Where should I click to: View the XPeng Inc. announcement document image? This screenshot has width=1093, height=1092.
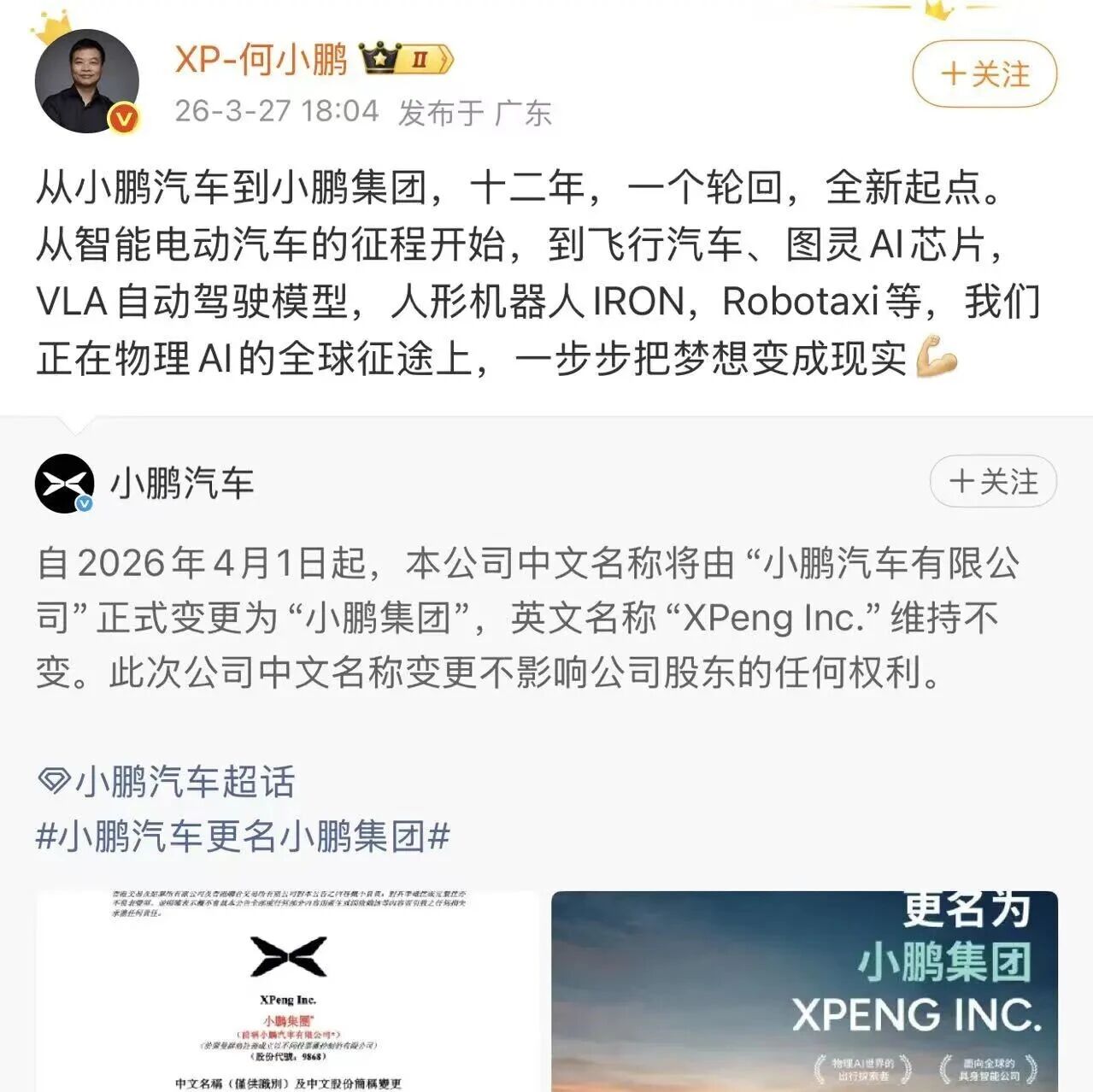click(288, 991)
